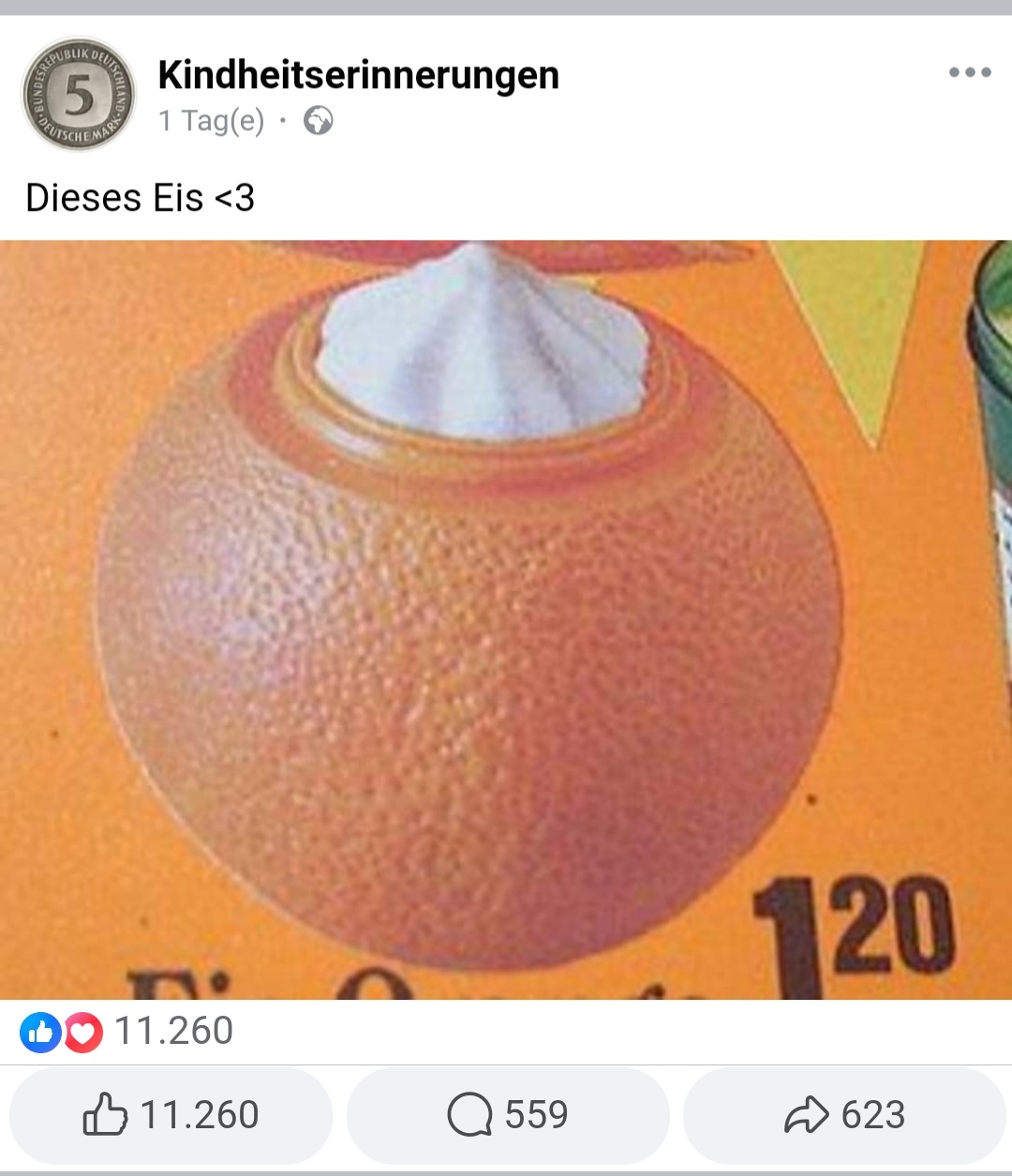Share the post with 623 shares
Screen dimensions: 1012x1176
(844, 1115)
